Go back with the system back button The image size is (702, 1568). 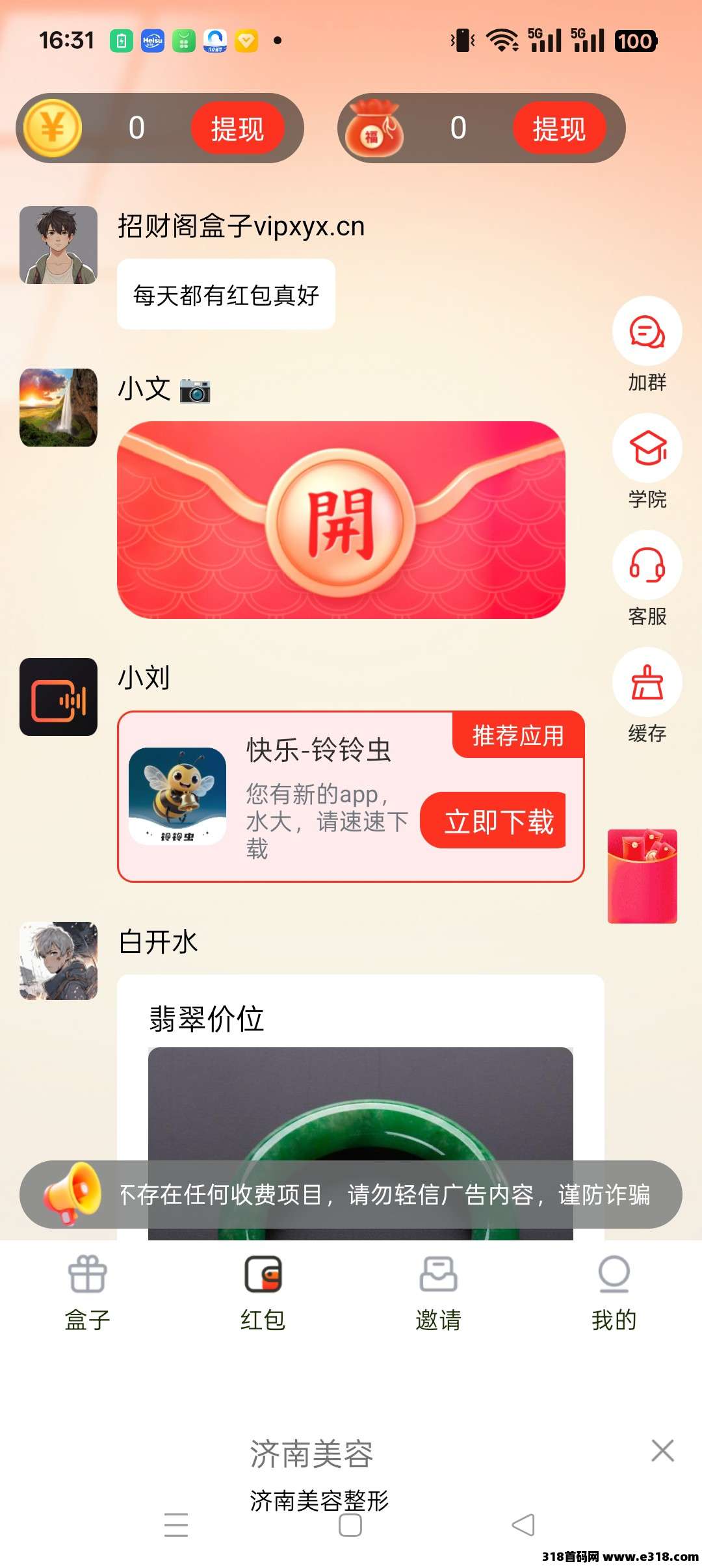524,1524
